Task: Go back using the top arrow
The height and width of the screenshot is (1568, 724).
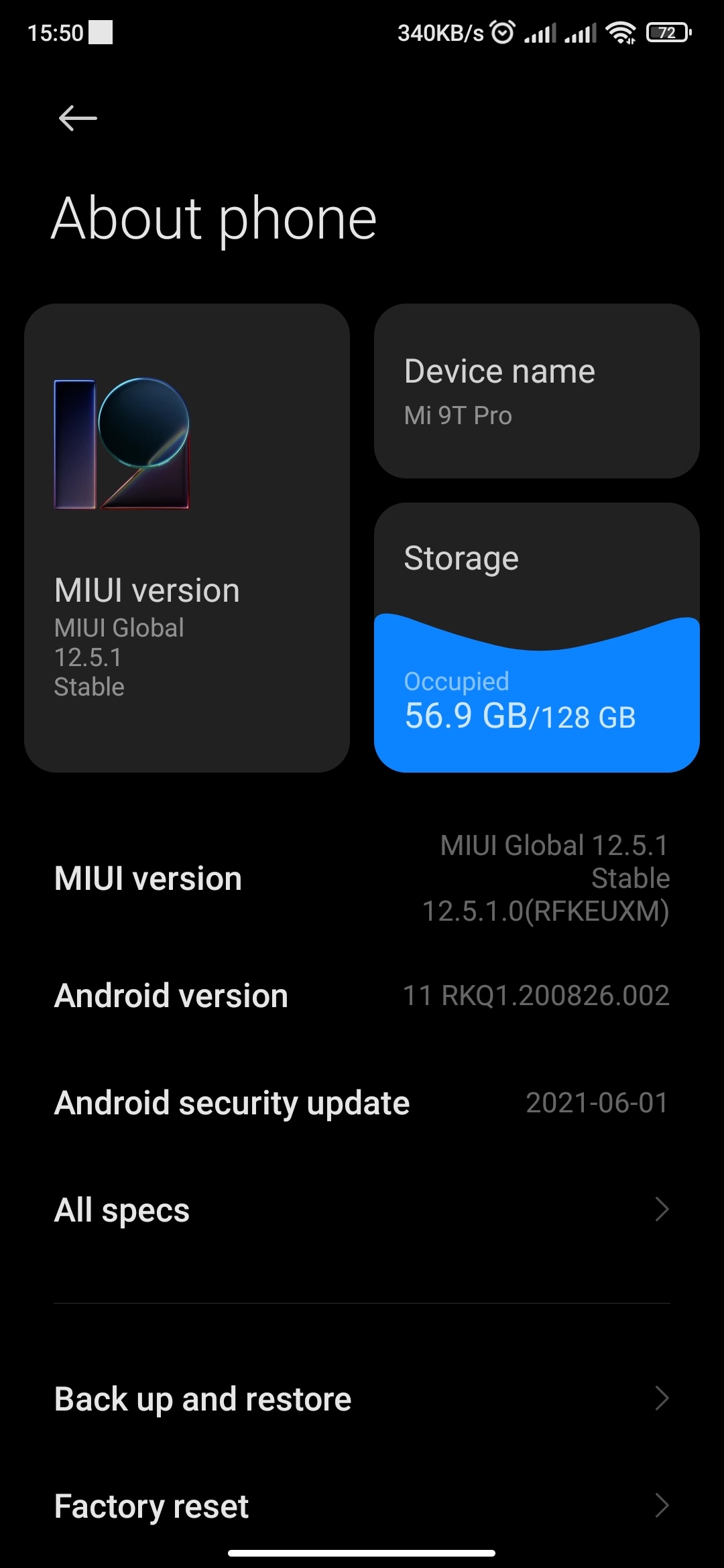Action: 78,119
